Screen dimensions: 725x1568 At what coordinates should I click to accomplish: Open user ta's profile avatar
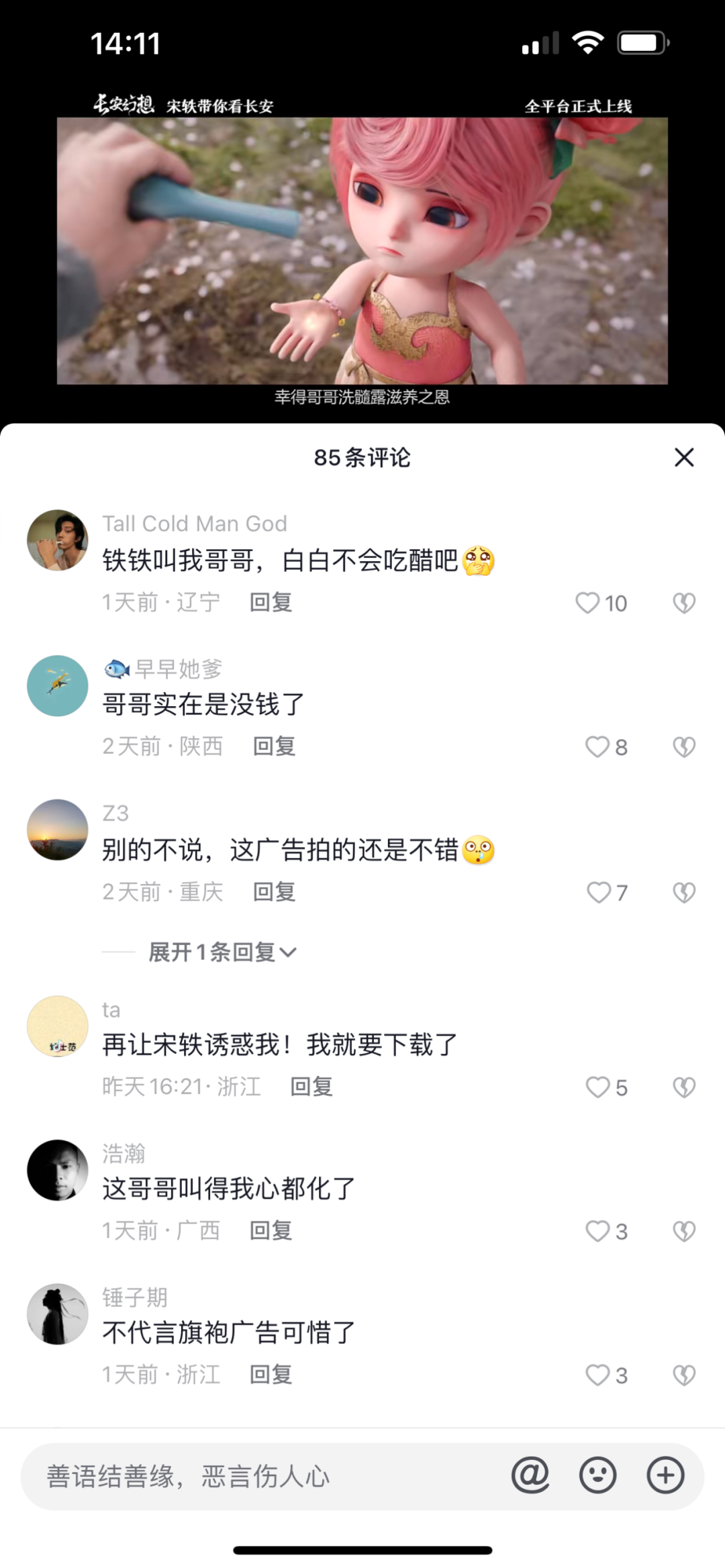tap(58, 1027)
